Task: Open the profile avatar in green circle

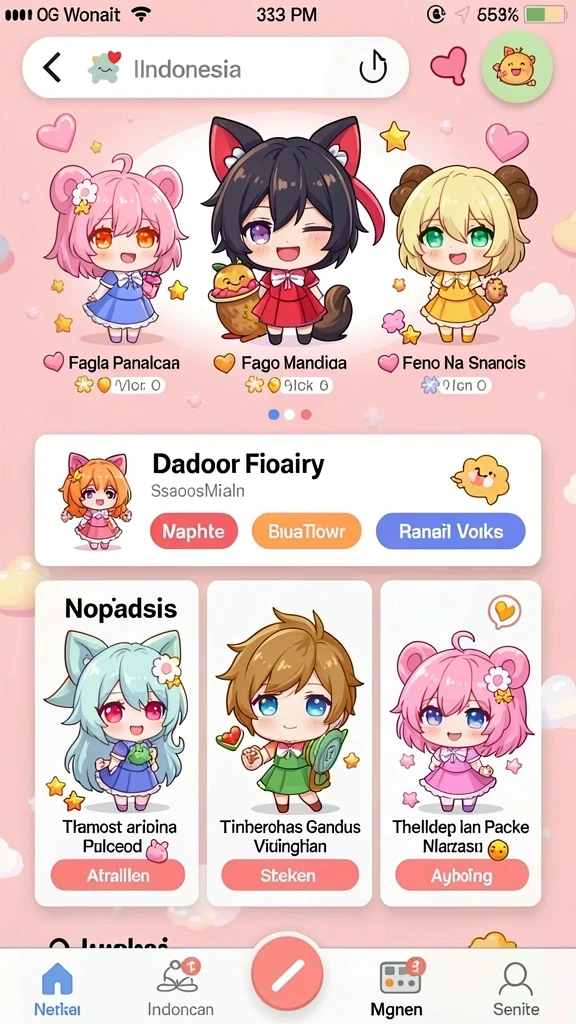Action: (517, 67)
